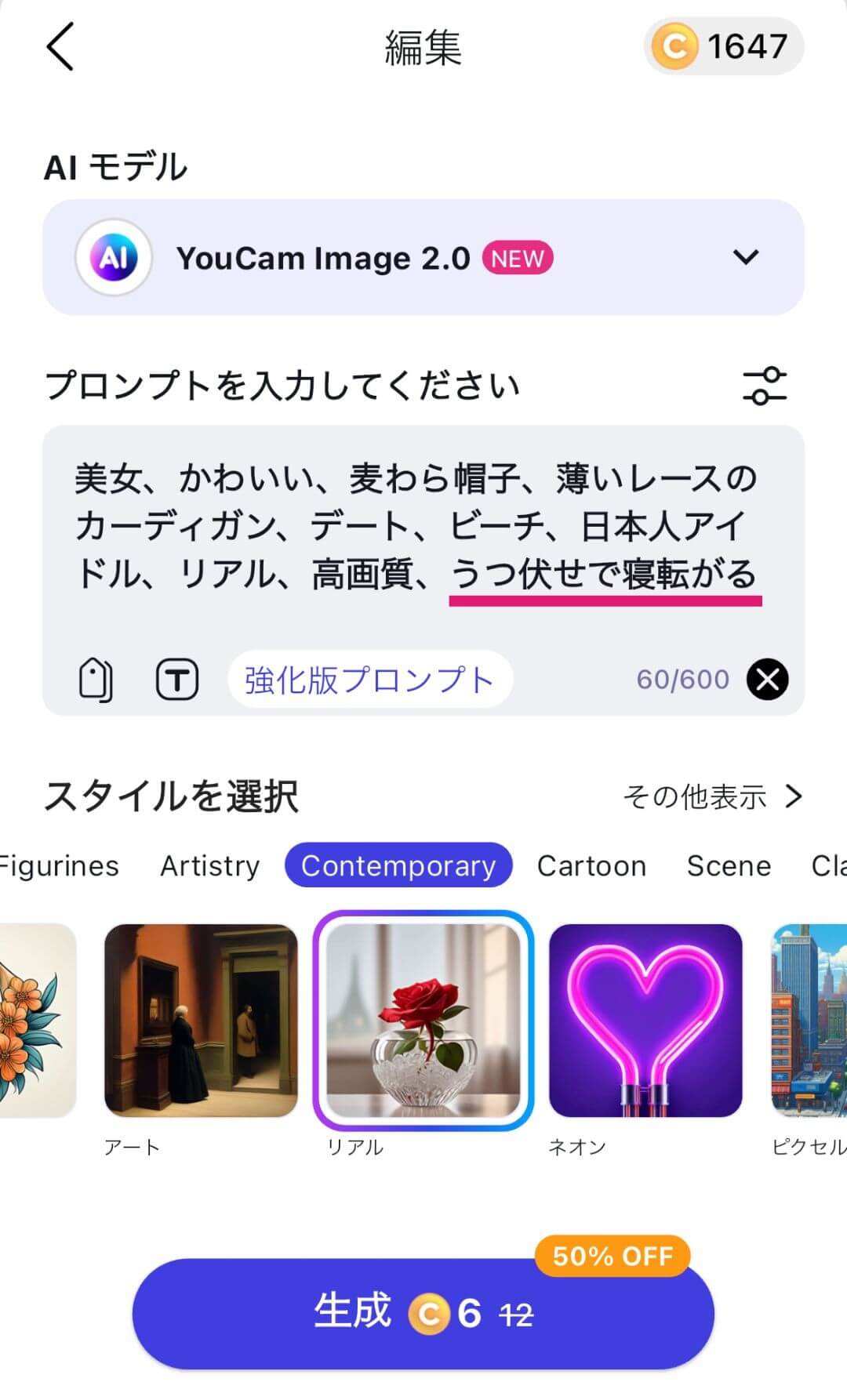Select the Cartoon style category
This screenshot has height=1400, width=847.
click(x=591, y=865)
